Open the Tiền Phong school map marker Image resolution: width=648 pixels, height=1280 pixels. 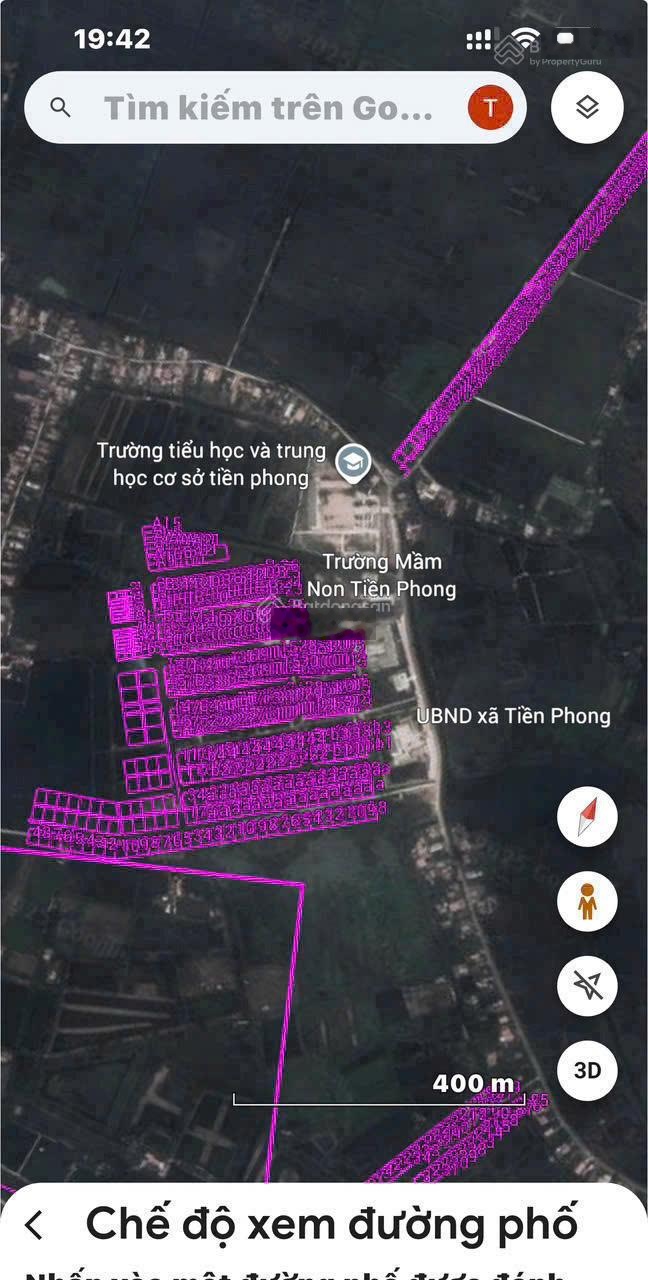pos(352,461)
